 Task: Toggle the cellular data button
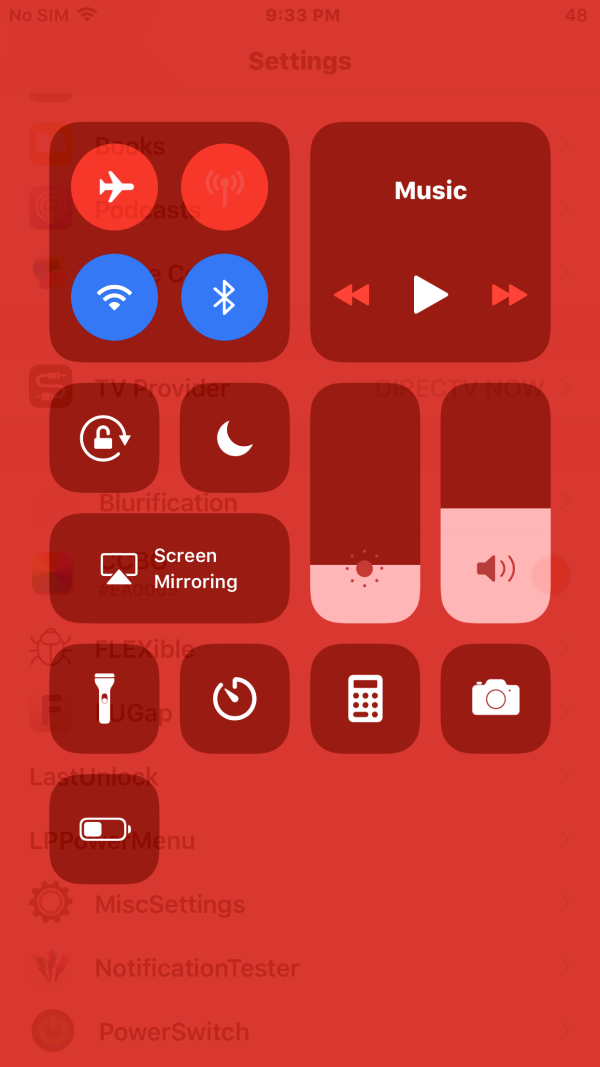point(224,187)
